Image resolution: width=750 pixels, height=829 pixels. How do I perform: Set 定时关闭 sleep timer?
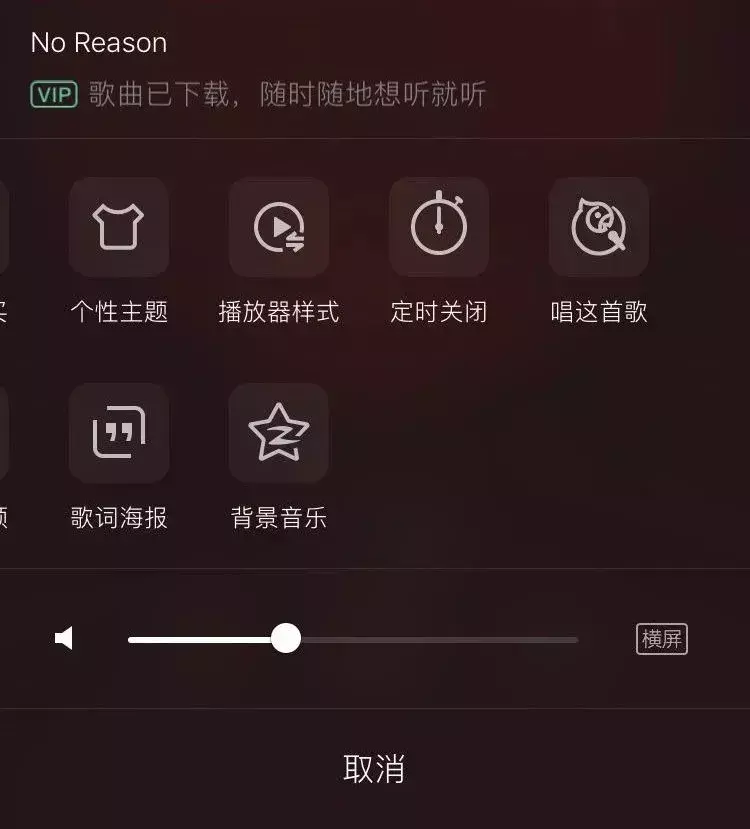(439, 227)
